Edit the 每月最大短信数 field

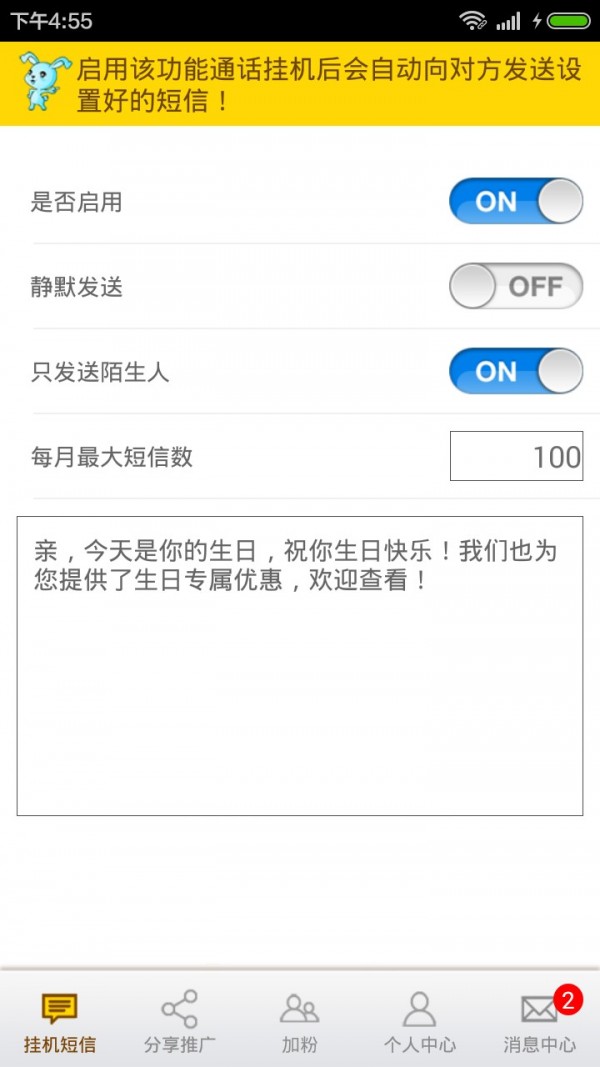[x=516, y=456]
